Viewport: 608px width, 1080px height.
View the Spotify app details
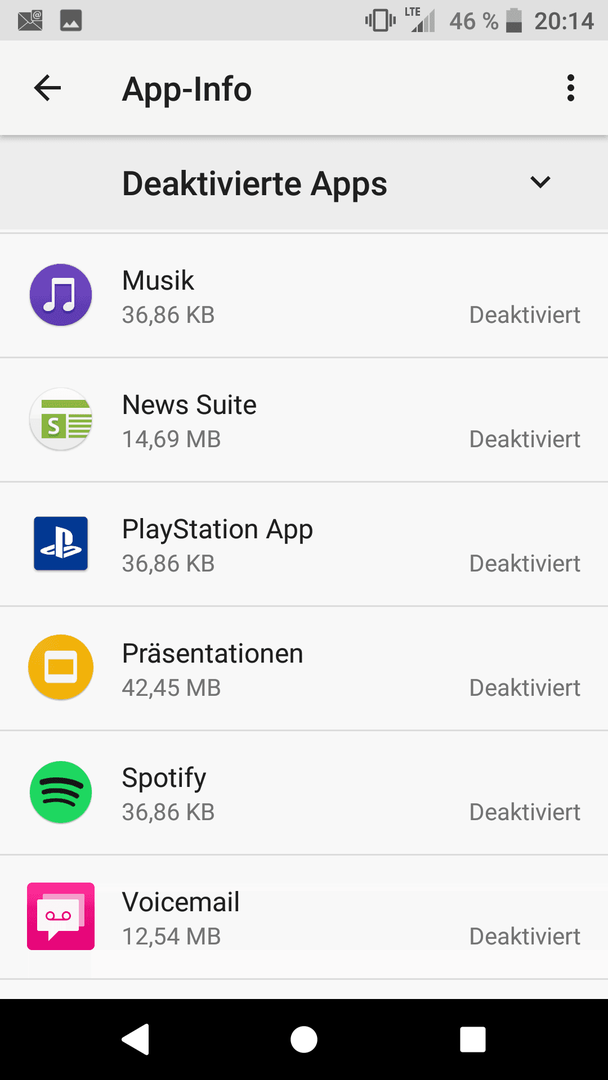click(304, 793)
